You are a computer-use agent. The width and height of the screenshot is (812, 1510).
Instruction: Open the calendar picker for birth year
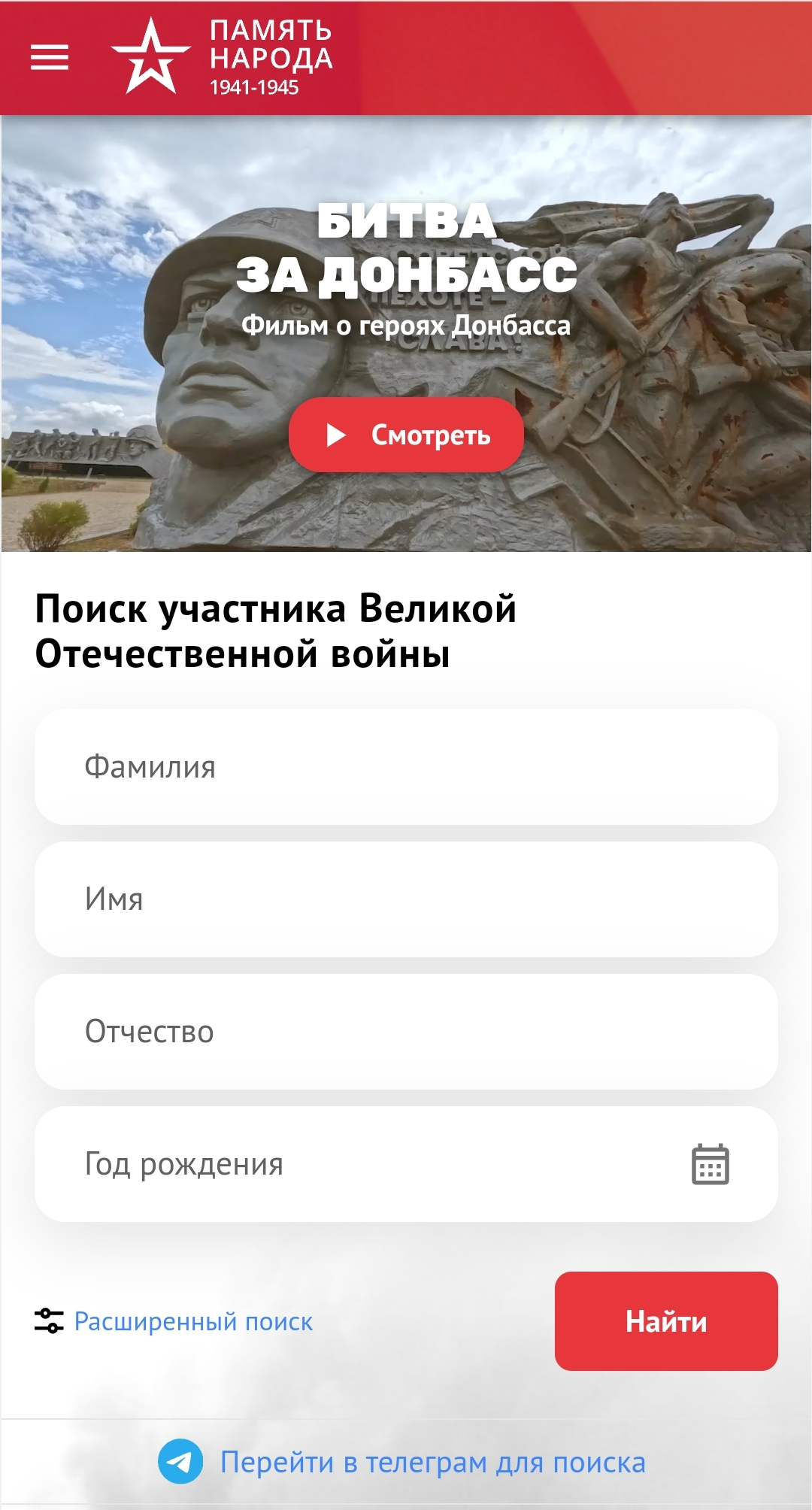(710, 1164)
